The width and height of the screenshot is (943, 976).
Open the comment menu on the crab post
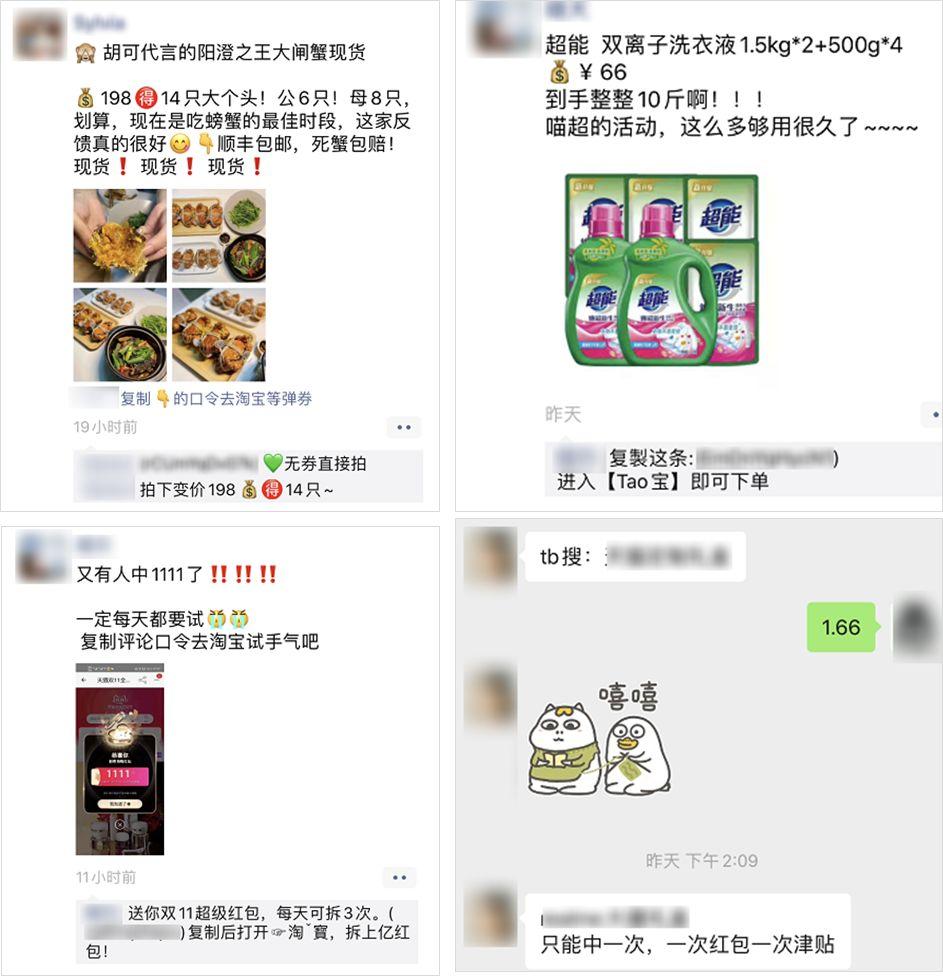pos(404,426)
